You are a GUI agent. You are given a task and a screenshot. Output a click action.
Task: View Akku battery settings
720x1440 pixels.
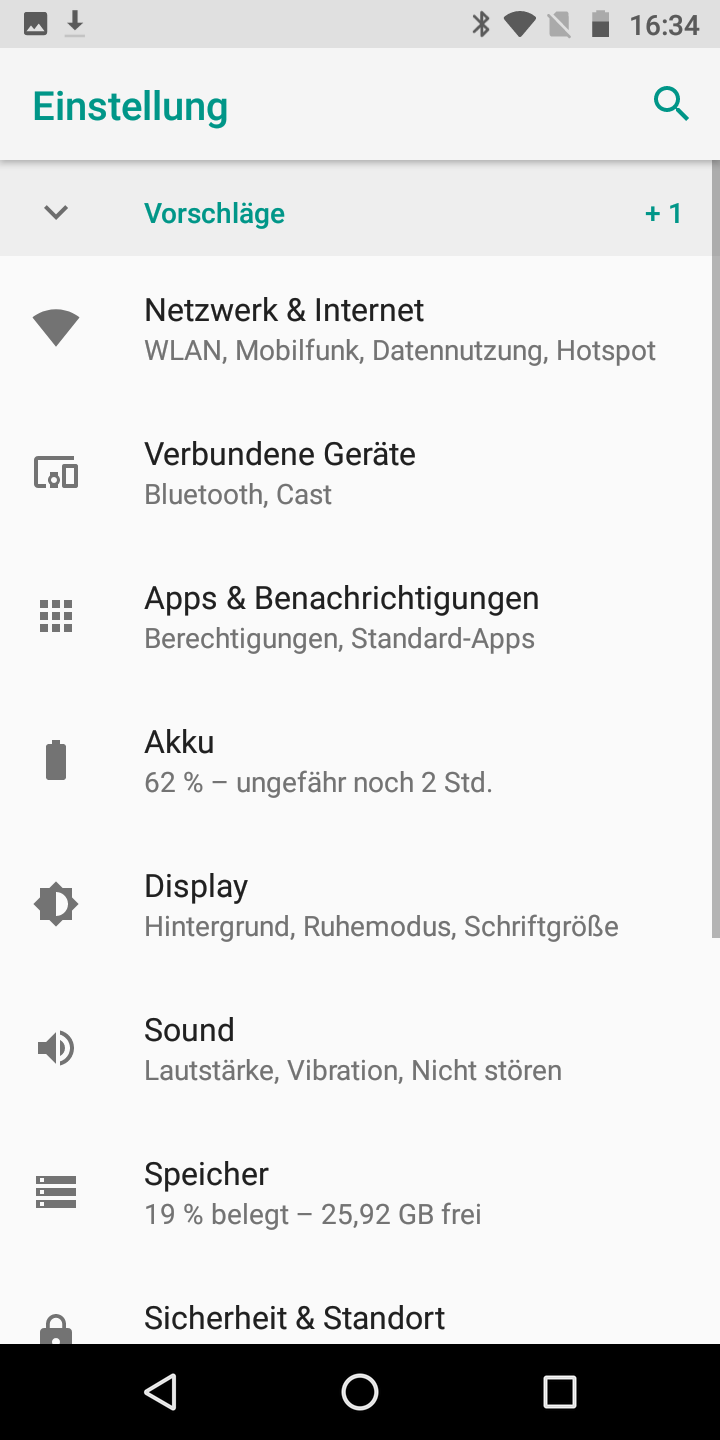(360, 761)
